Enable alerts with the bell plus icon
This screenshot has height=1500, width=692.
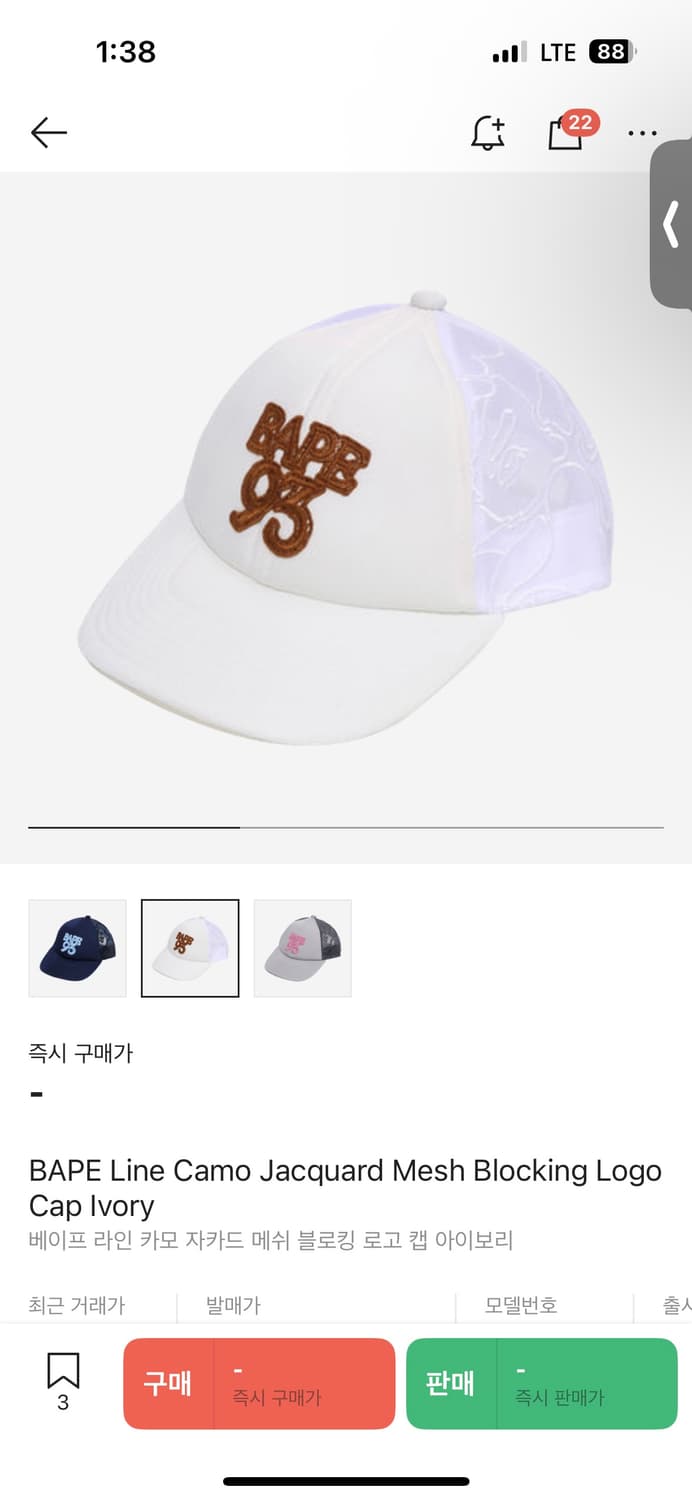coord(488,132)
